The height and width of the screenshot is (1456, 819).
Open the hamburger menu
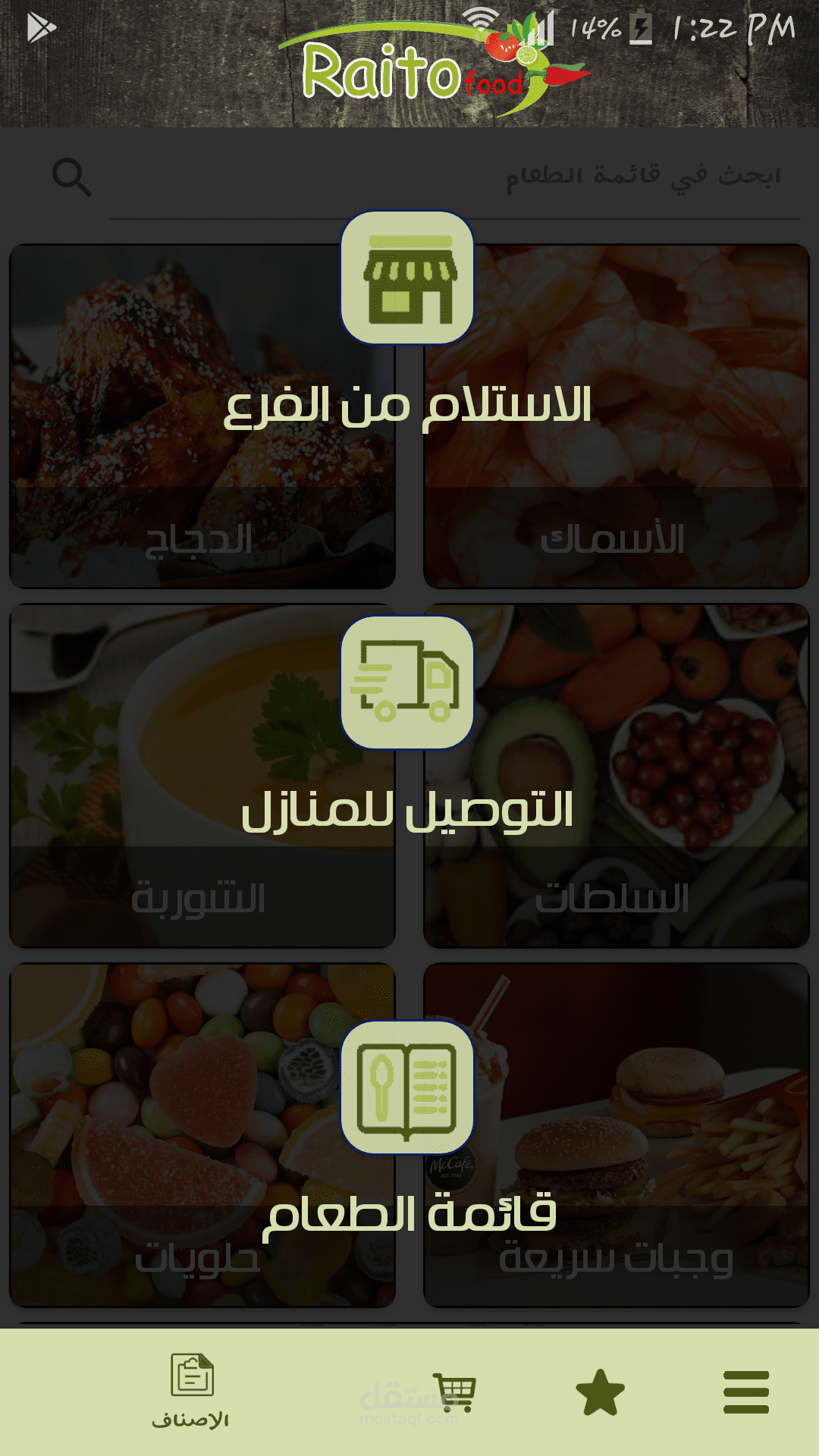pos(746,1392)
